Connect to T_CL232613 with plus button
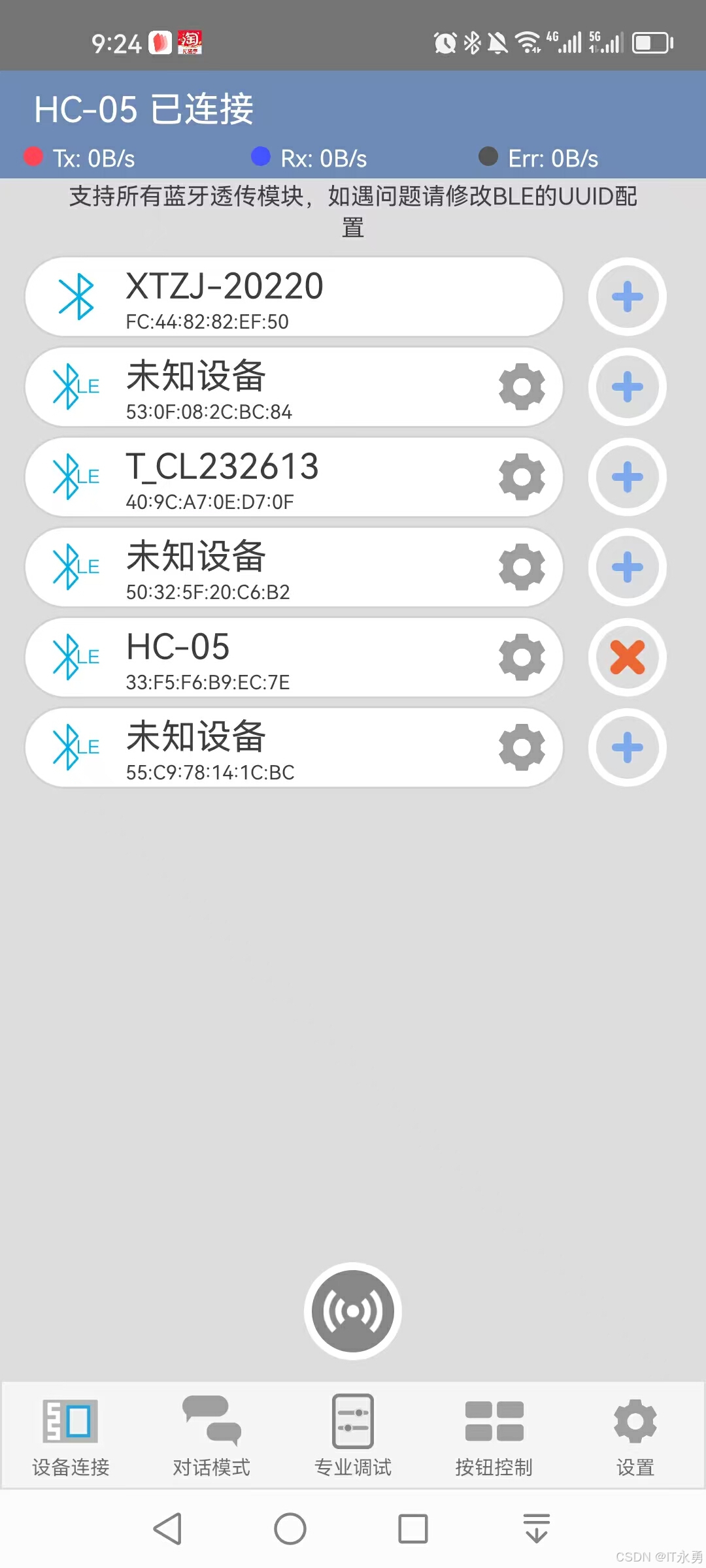Image resolution: width=706 pixels, height=1568 pixels. point(627,477)
